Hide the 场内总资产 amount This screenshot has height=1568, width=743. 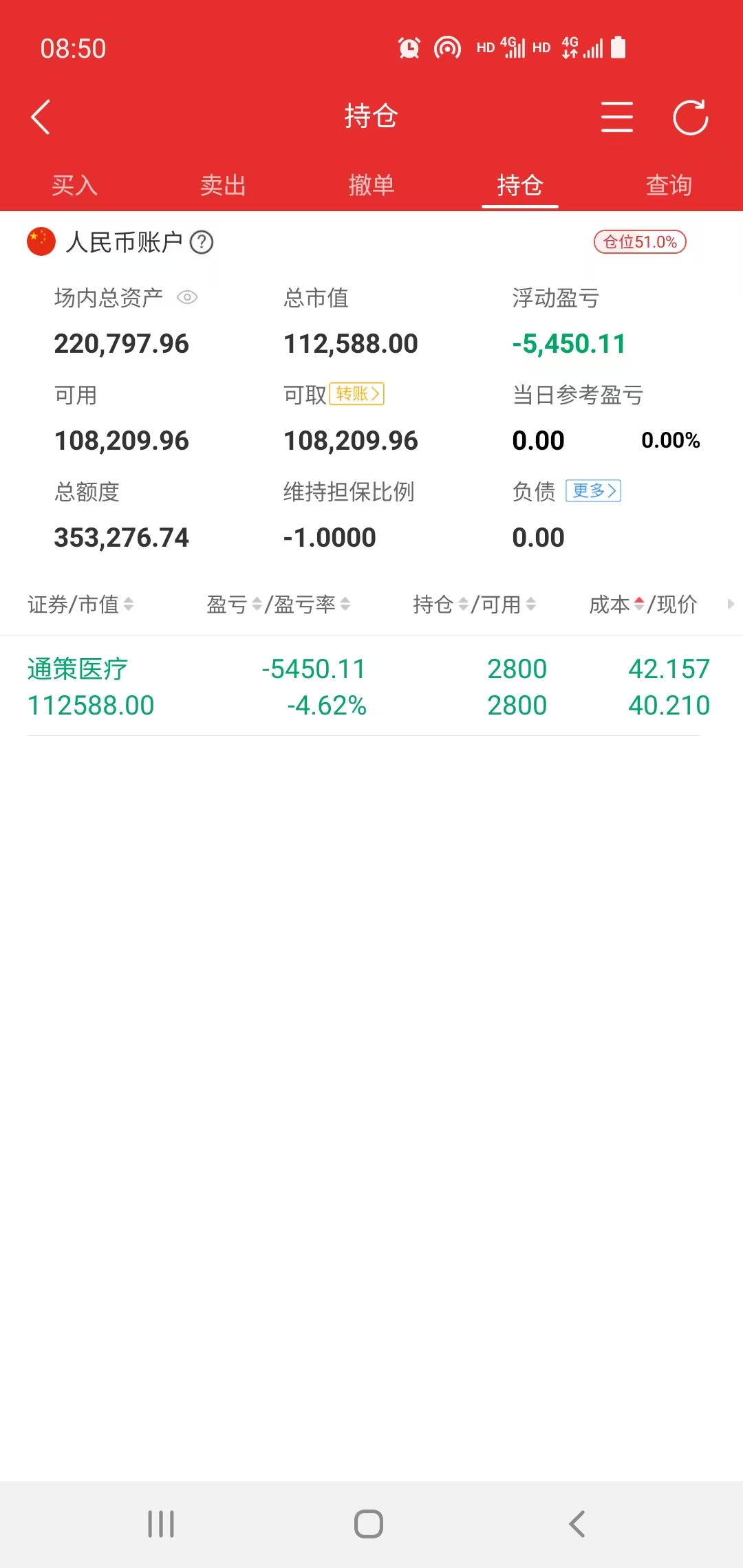(x=187, y=297)
